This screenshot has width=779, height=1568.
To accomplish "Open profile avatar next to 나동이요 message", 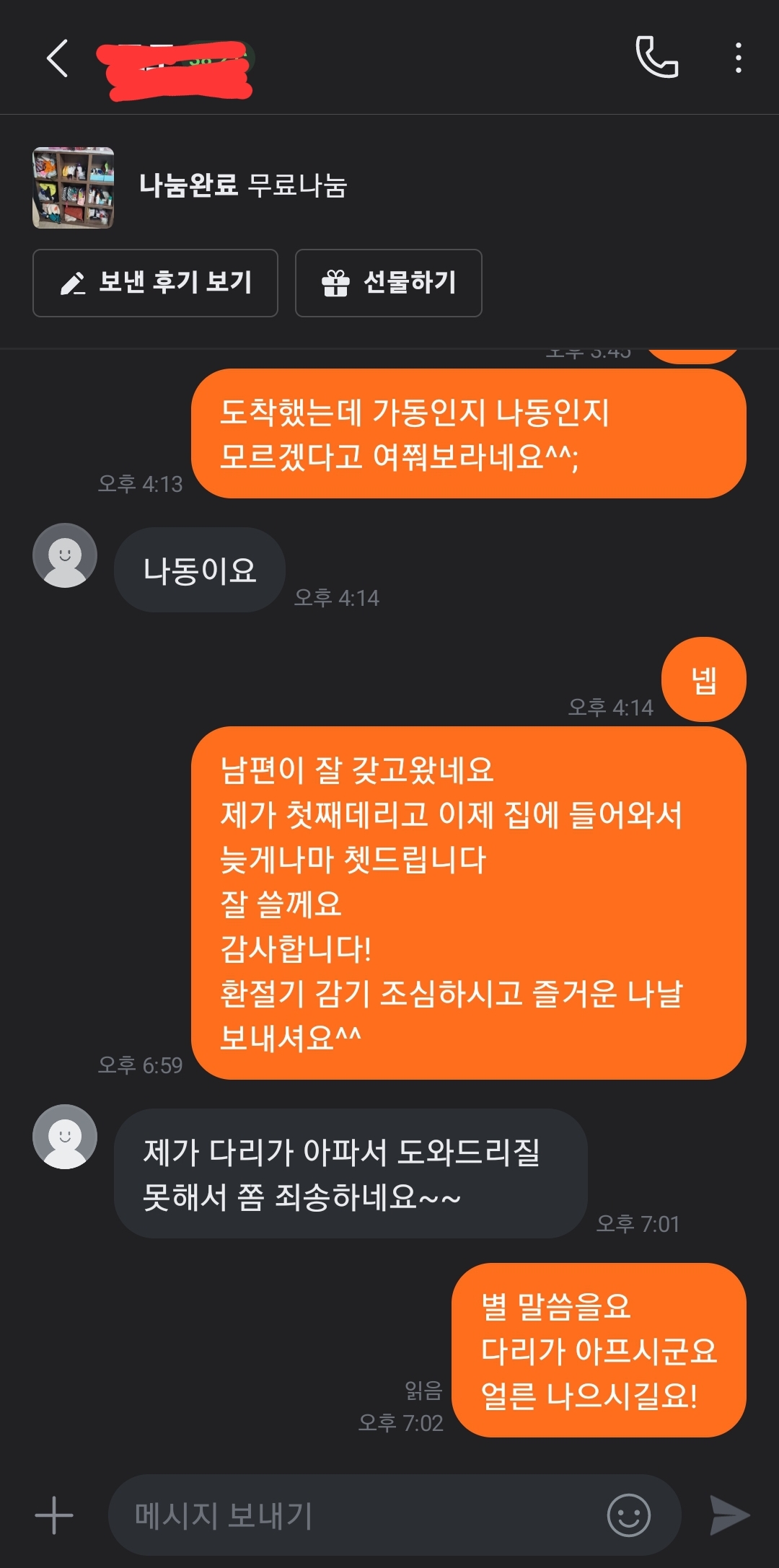I will pyautogui.click(x=65, y=555).
